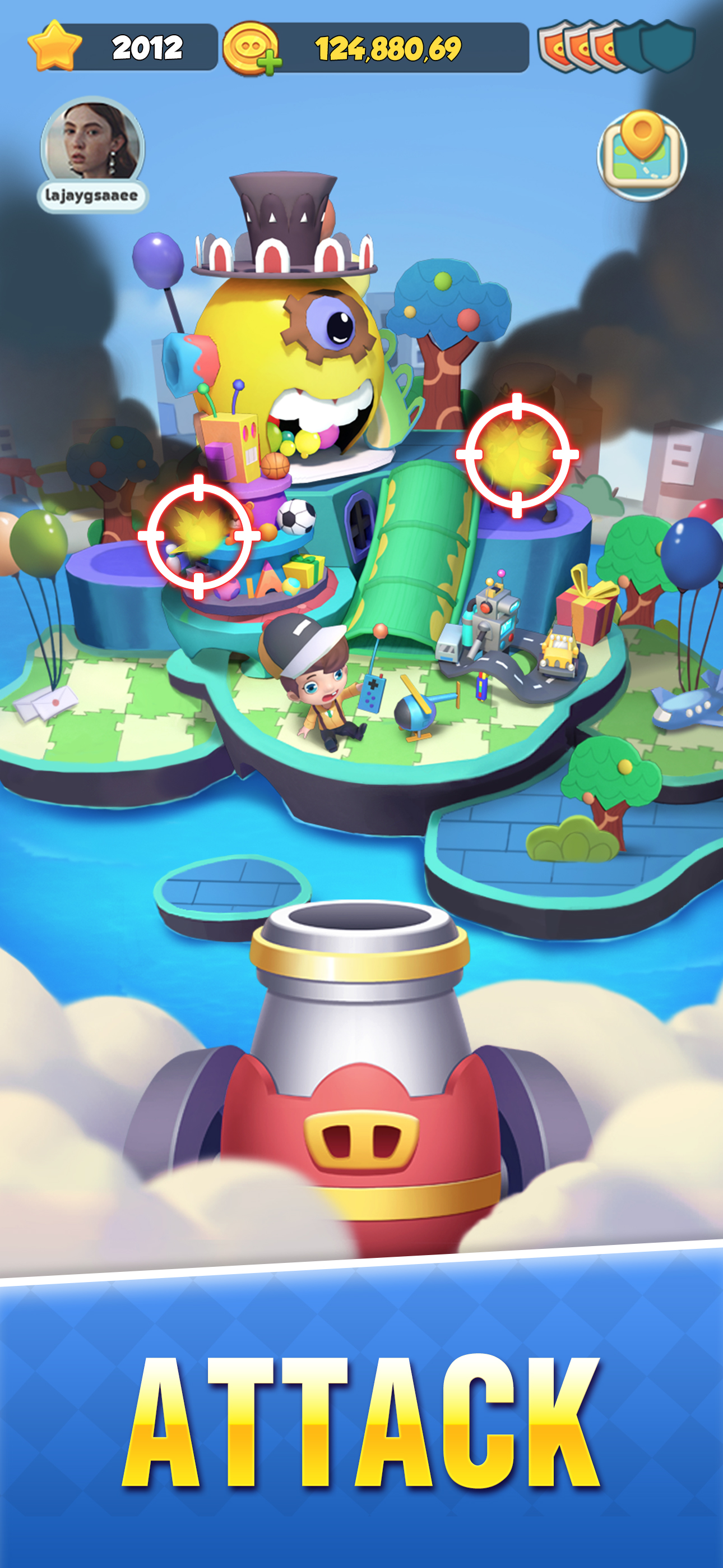Image resolution: width=723 pixels, height=1568 pixels.
Task: Attack the crosshair target beside the toy cake
Action: (x=199, y=536)
